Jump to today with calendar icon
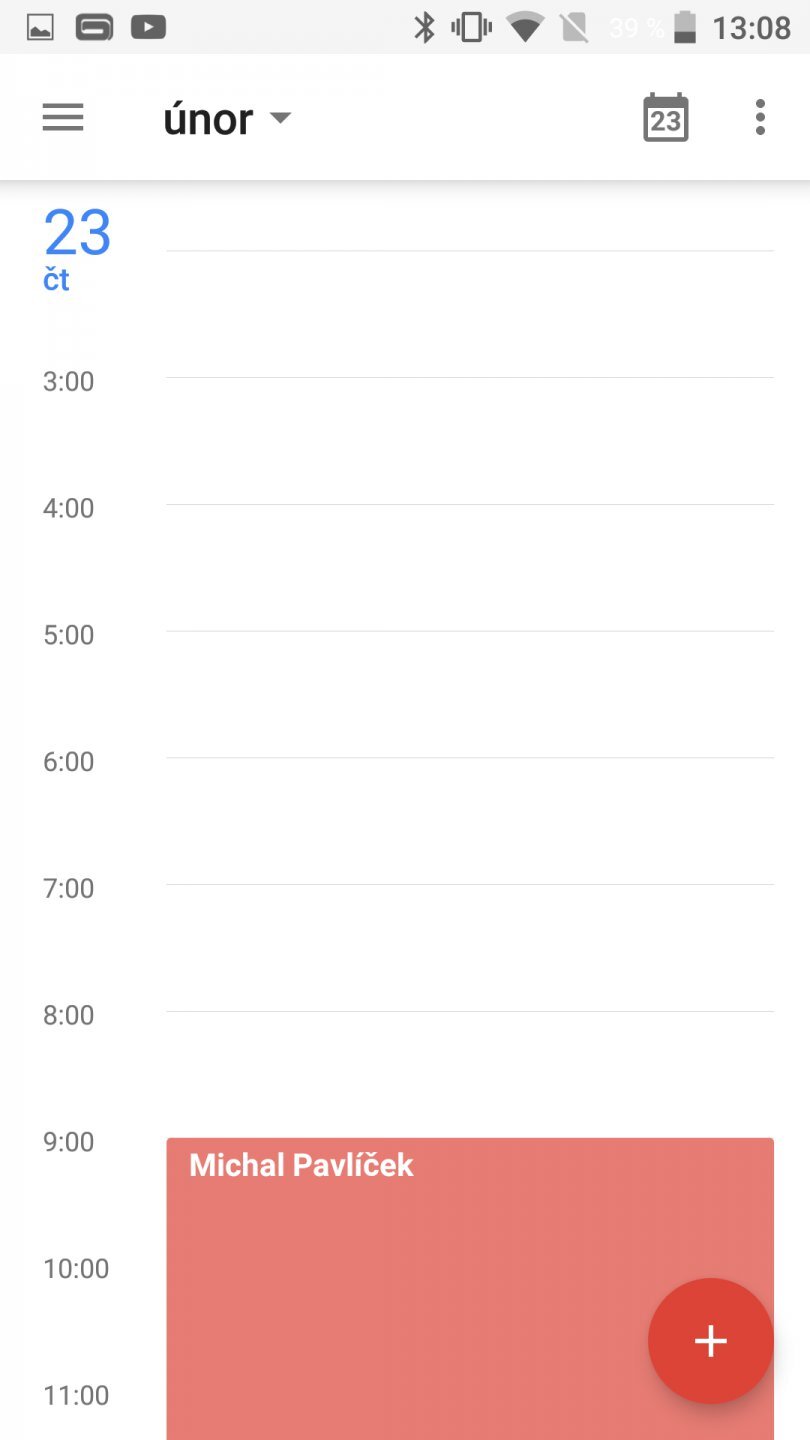 665,118
